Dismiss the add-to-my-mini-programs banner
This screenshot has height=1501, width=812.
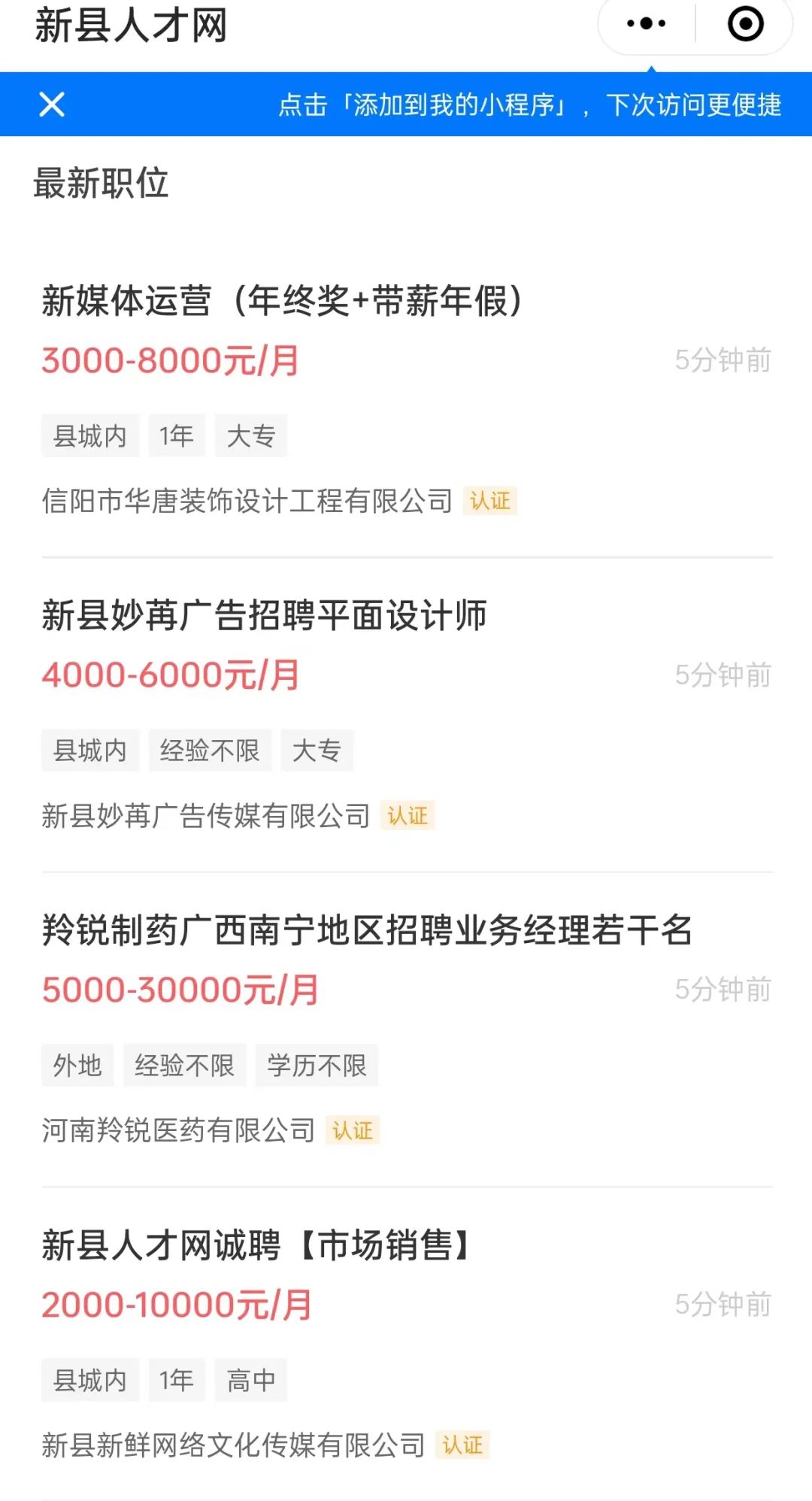tap(52, 105)
